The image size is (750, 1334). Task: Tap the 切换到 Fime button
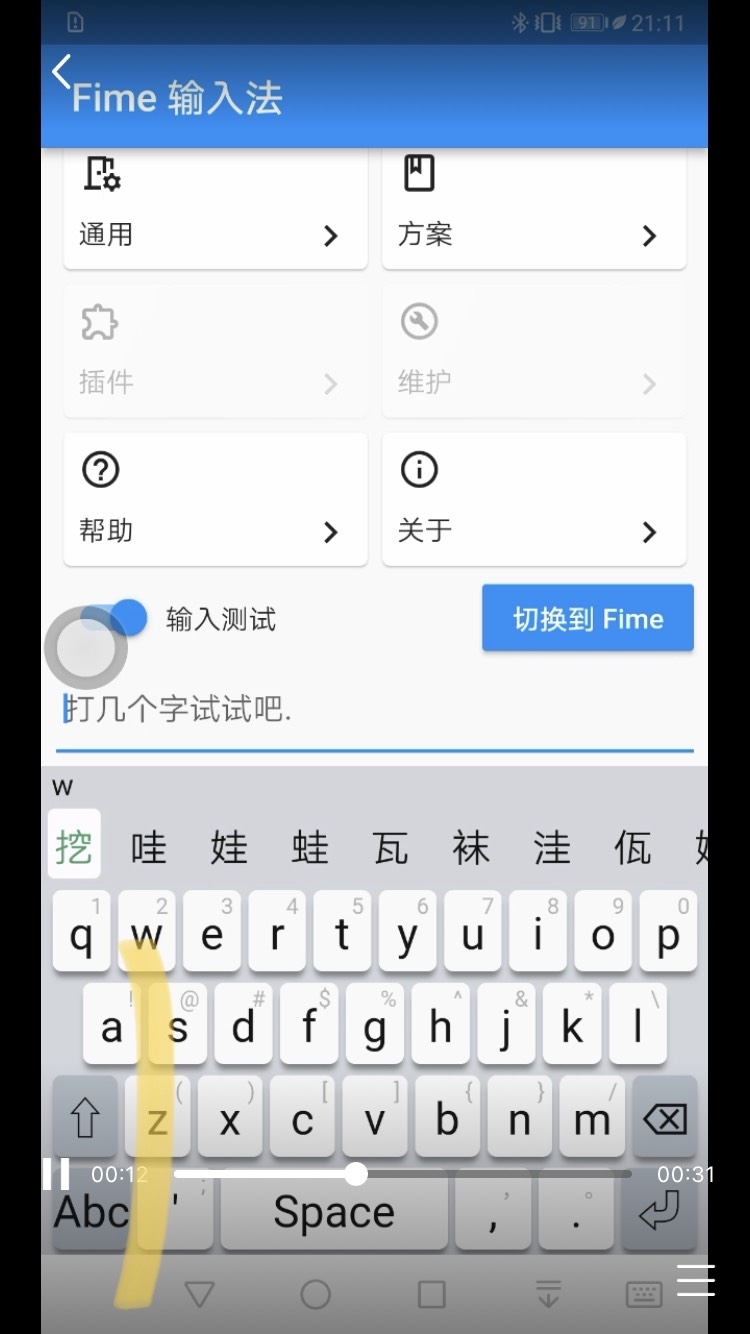click(588, 619)
